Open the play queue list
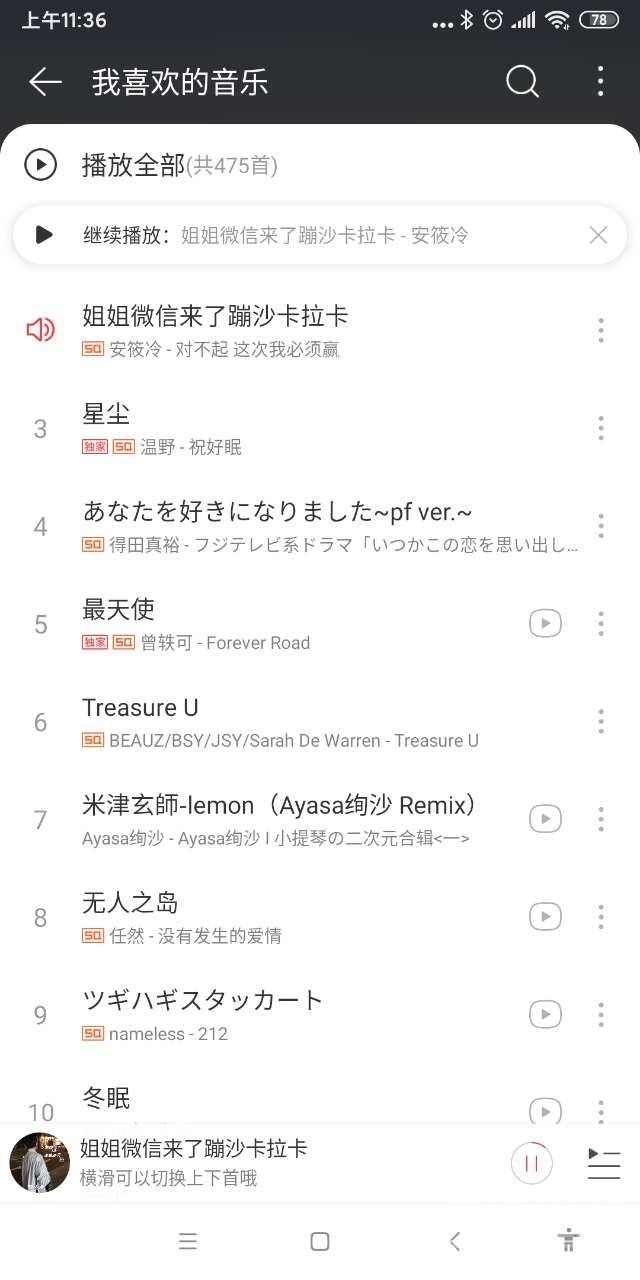Image resolution: width=640 pixels, height=1280 pixels. tap(604, 1162)
